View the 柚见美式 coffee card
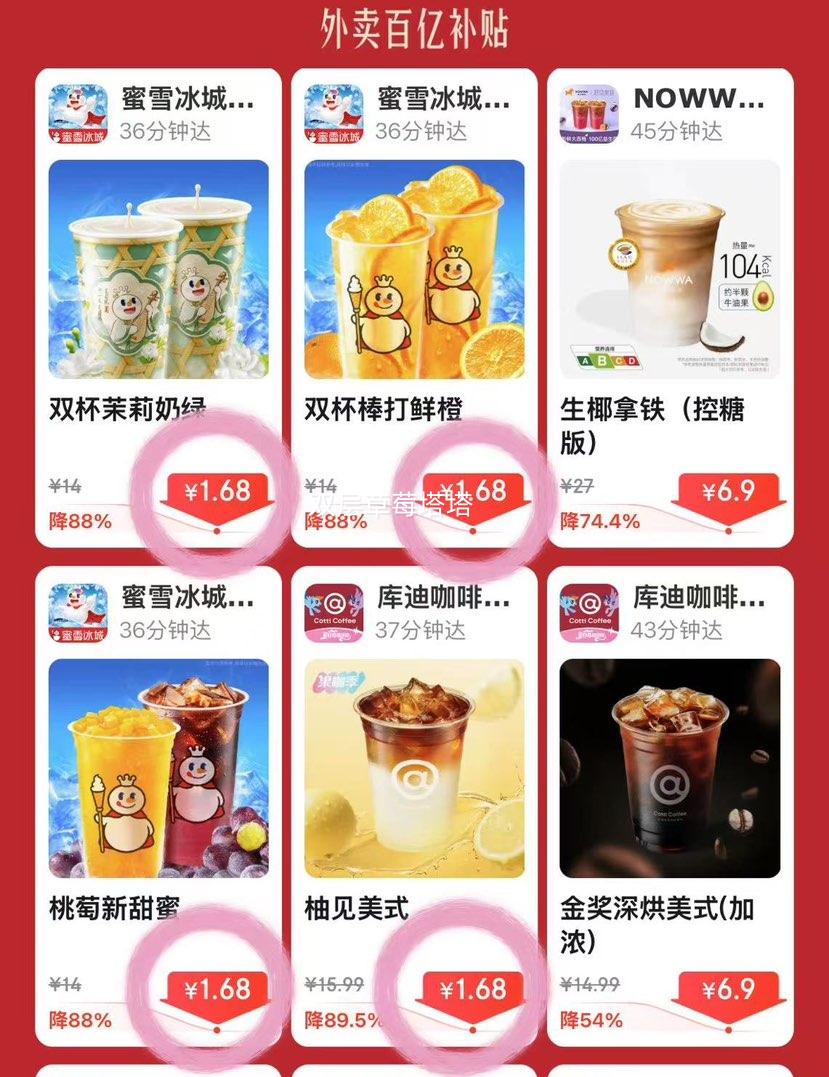 (414, 768)
